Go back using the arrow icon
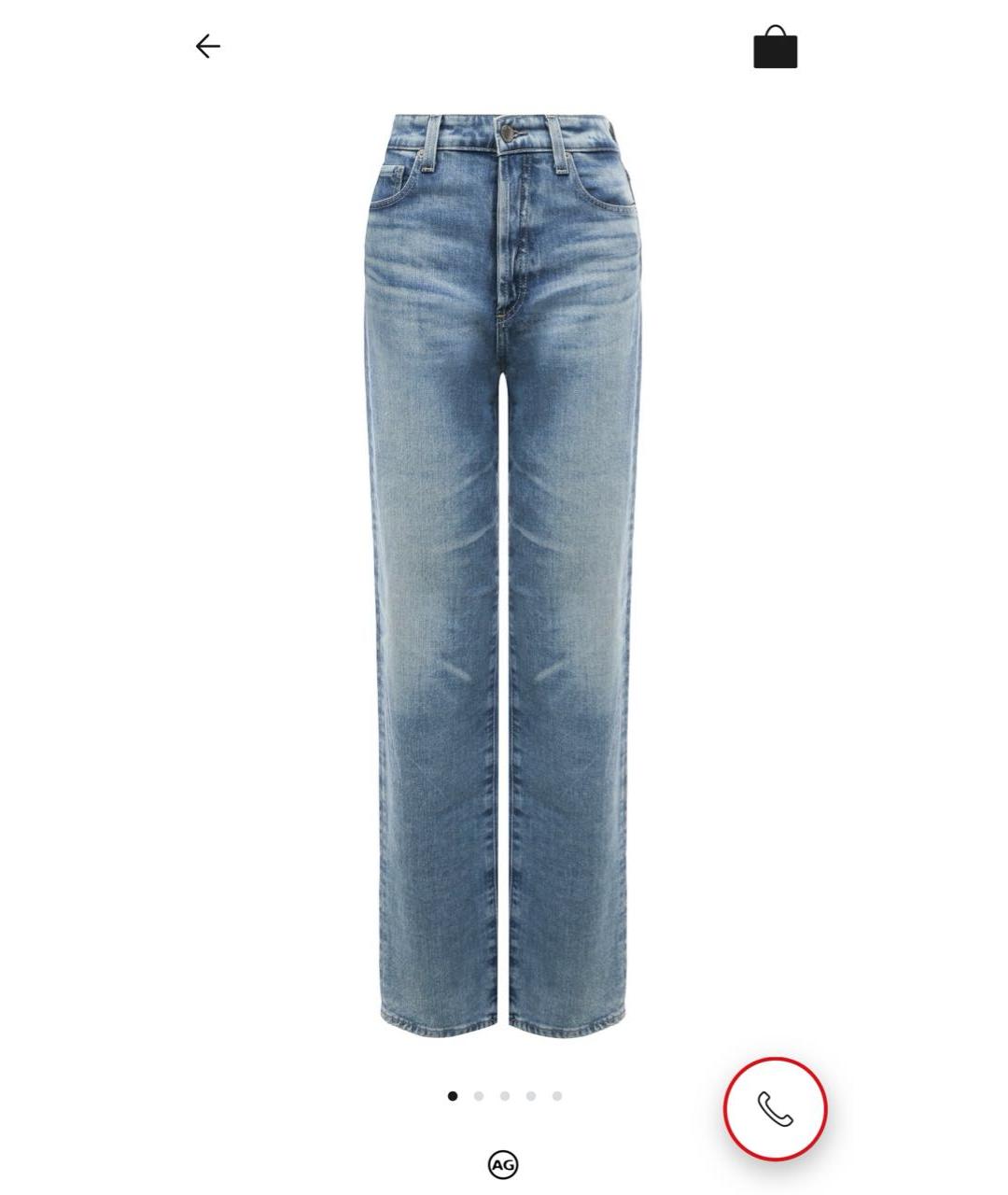Screen dimensions: 1008x1195 click(x=207, y=47)
